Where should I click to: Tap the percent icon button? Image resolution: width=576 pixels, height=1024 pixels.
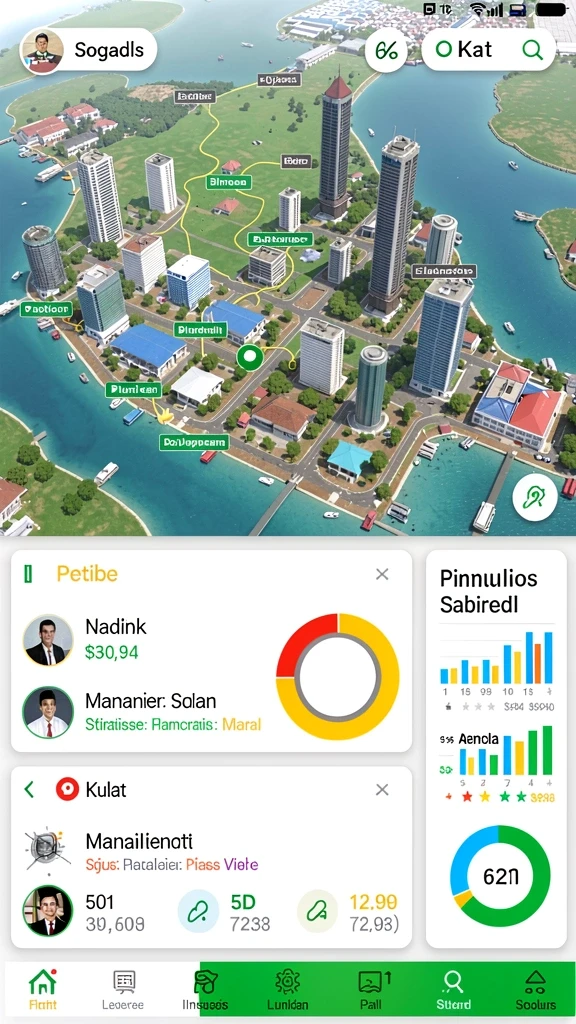386,50
